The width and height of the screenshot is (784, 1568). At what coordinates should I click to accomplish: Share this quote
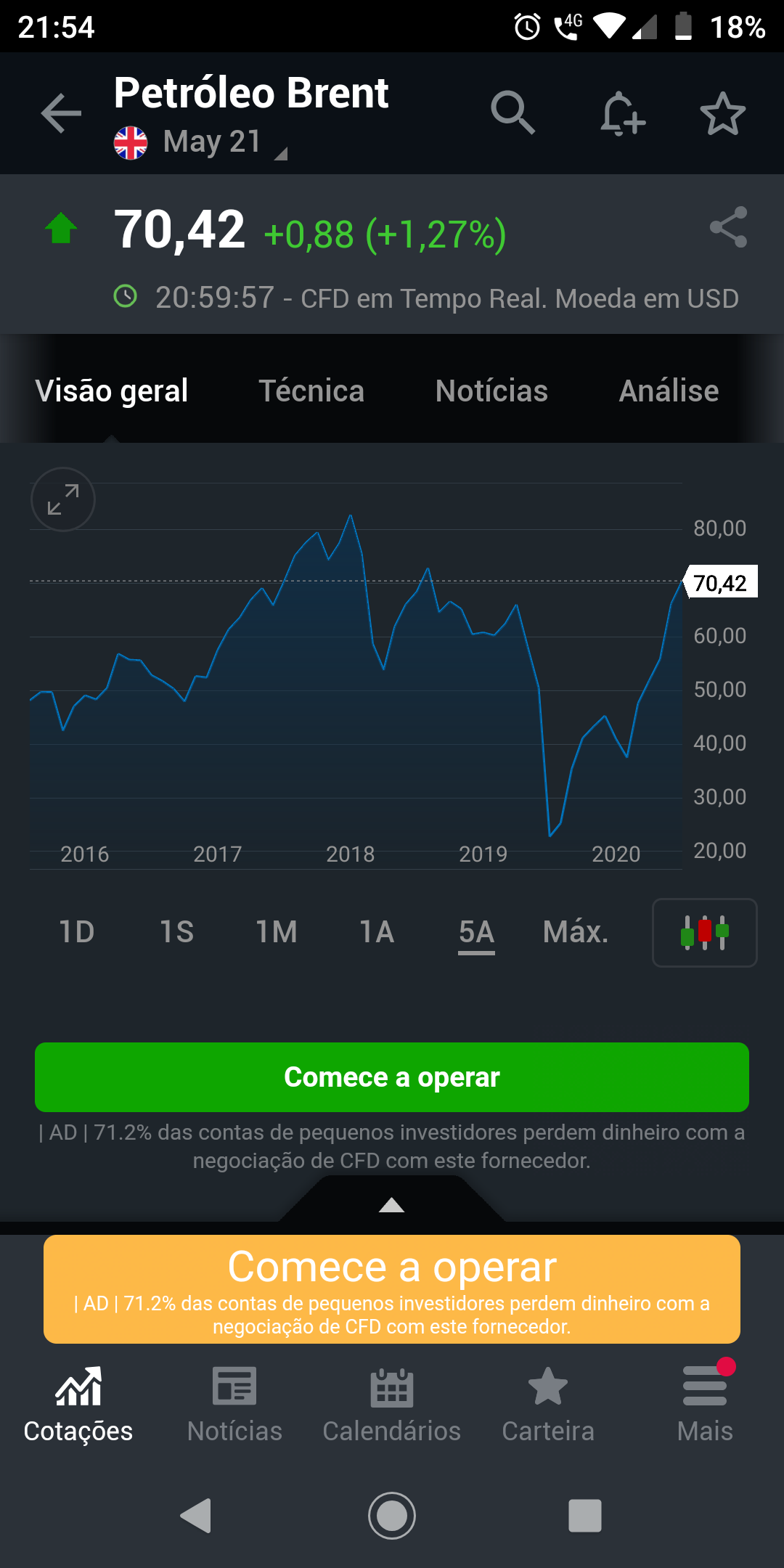(x=729, y=227)
